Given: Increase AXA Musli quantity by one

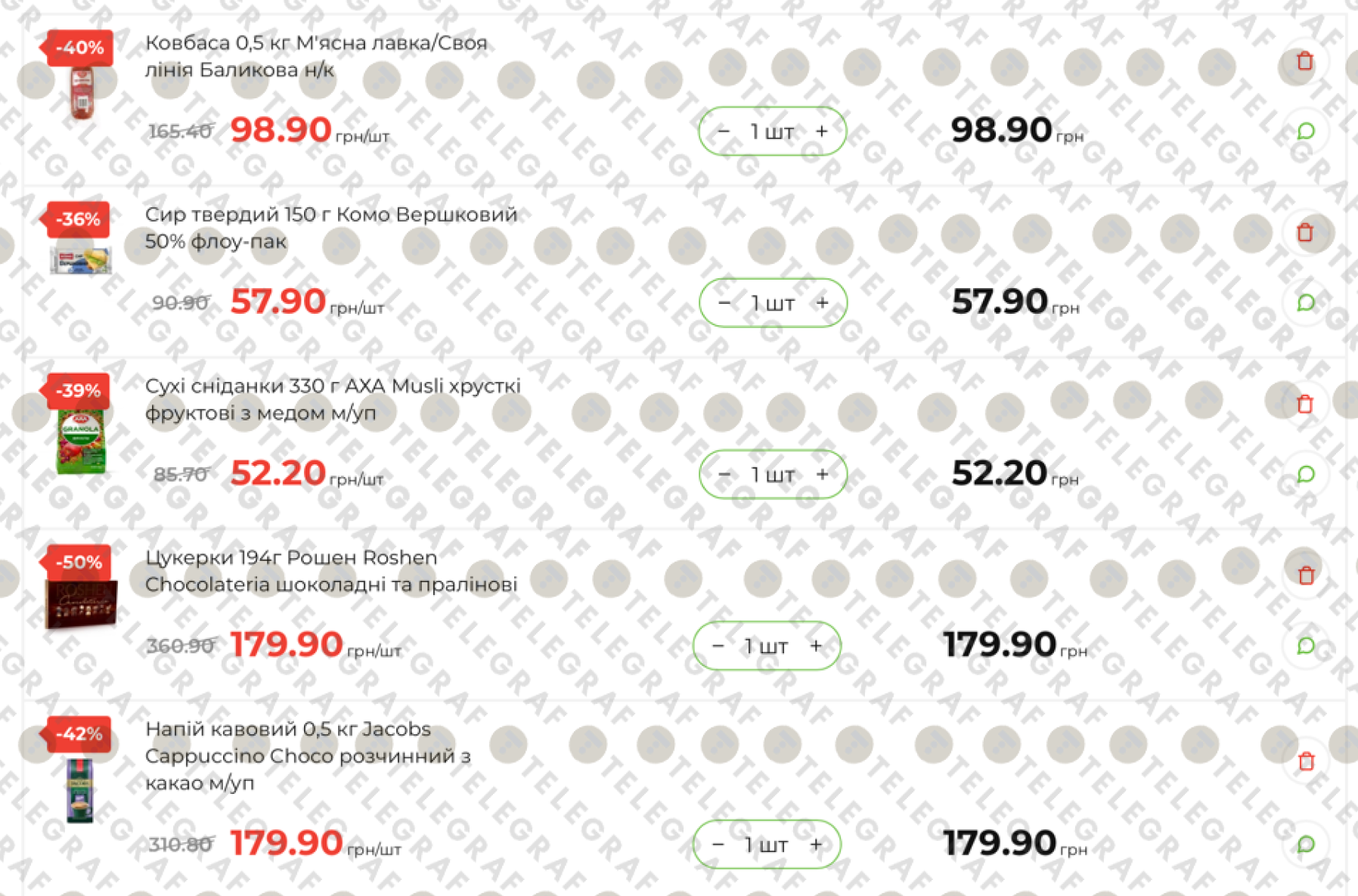Looking at the screenshot, I should tap(823, 475).
